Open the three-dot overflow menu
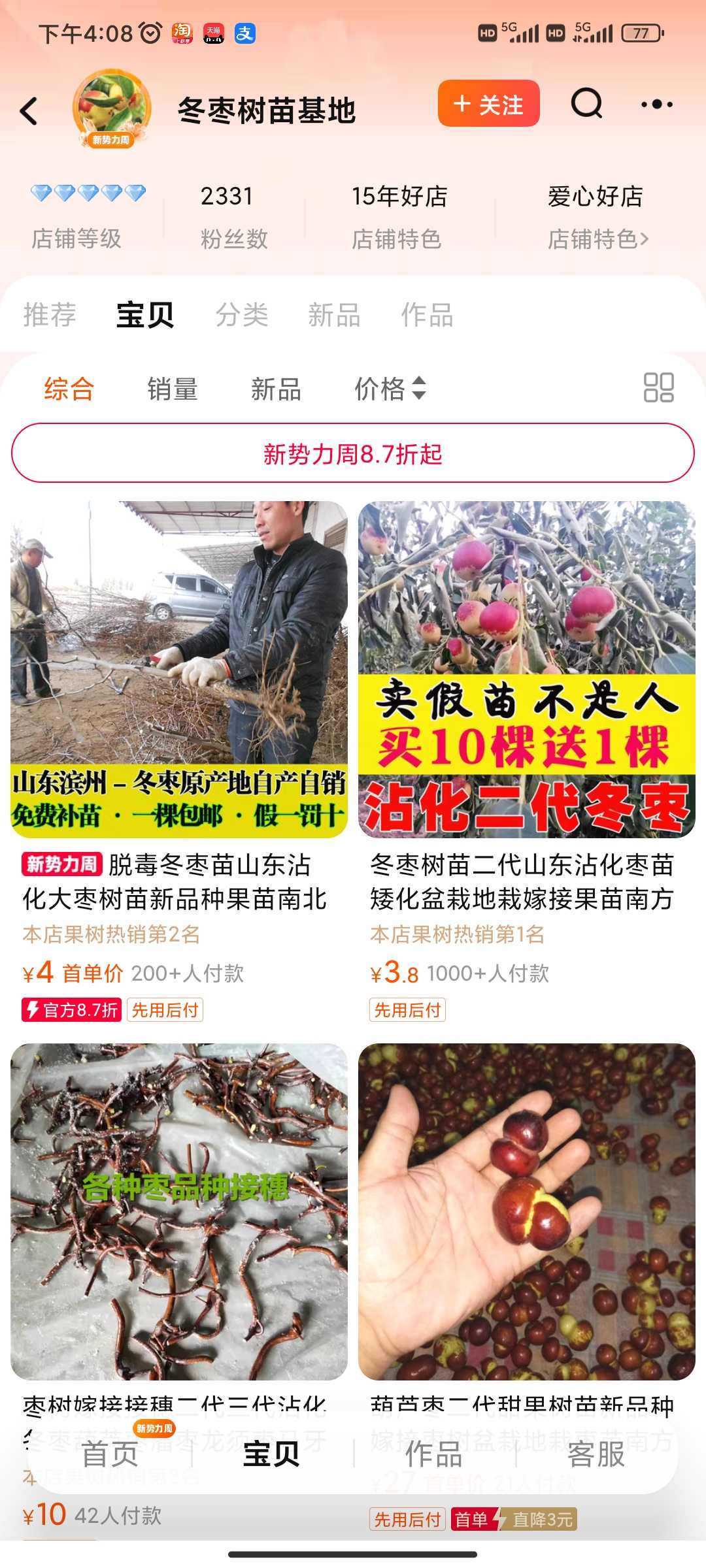Image resolution: width=706 pixels, height=1568 pixels. click(x=656, y=104)
